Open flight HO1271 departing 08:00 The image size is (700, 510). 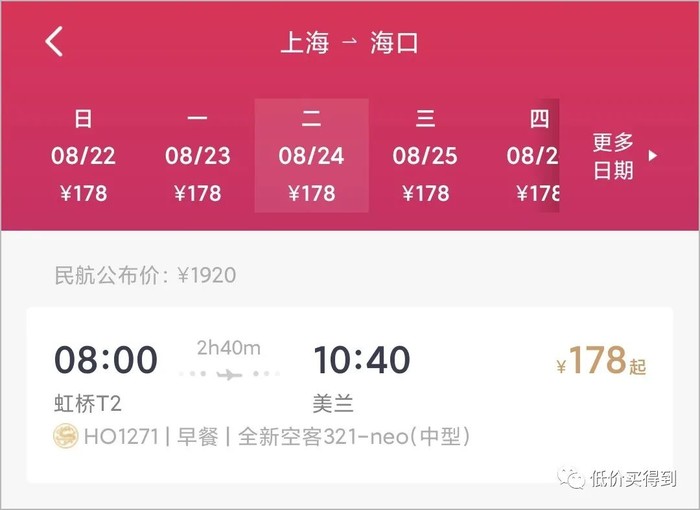349,395
